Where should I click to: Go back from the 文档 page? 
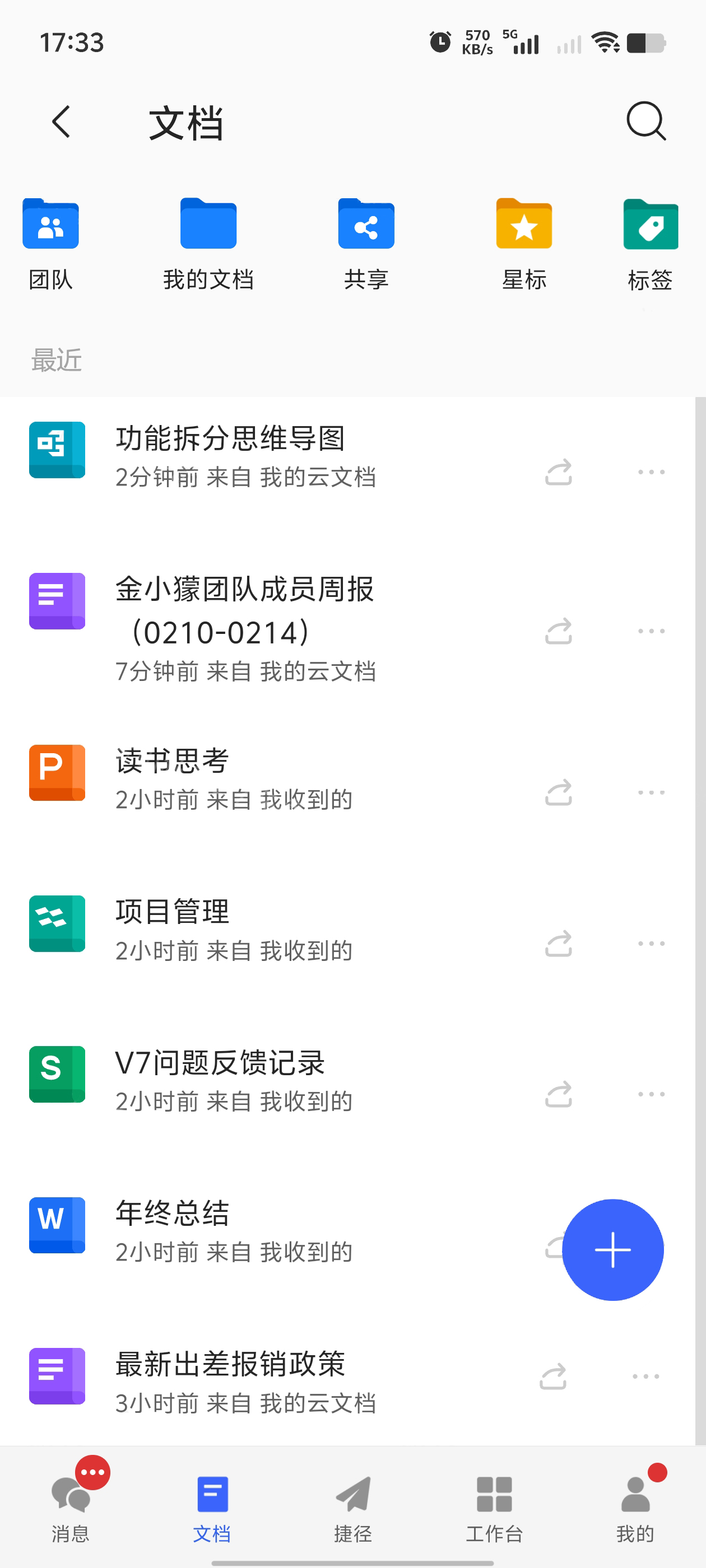coord(62,122)
